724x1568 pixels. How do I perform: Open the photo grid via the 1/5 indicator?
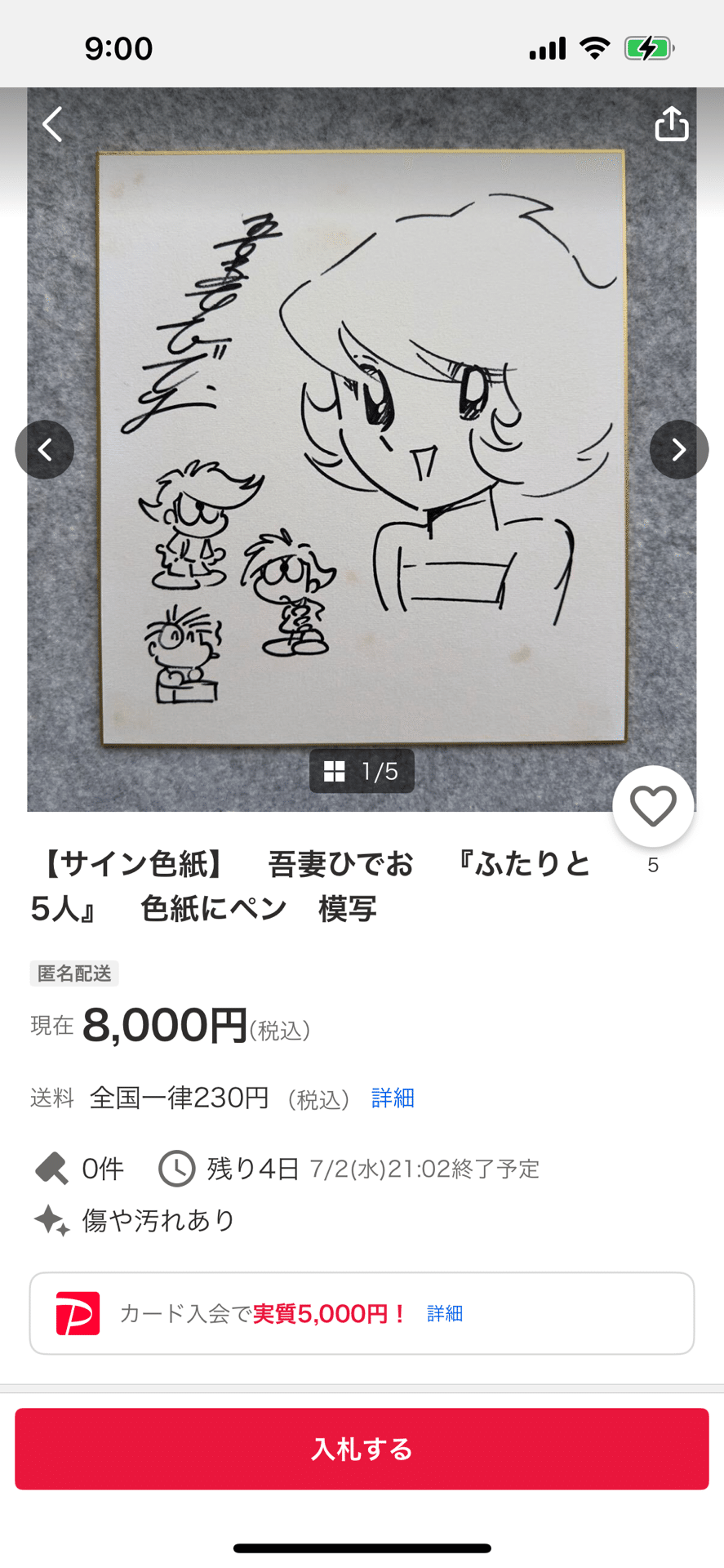pyautogui.click(x=362, y=770)
